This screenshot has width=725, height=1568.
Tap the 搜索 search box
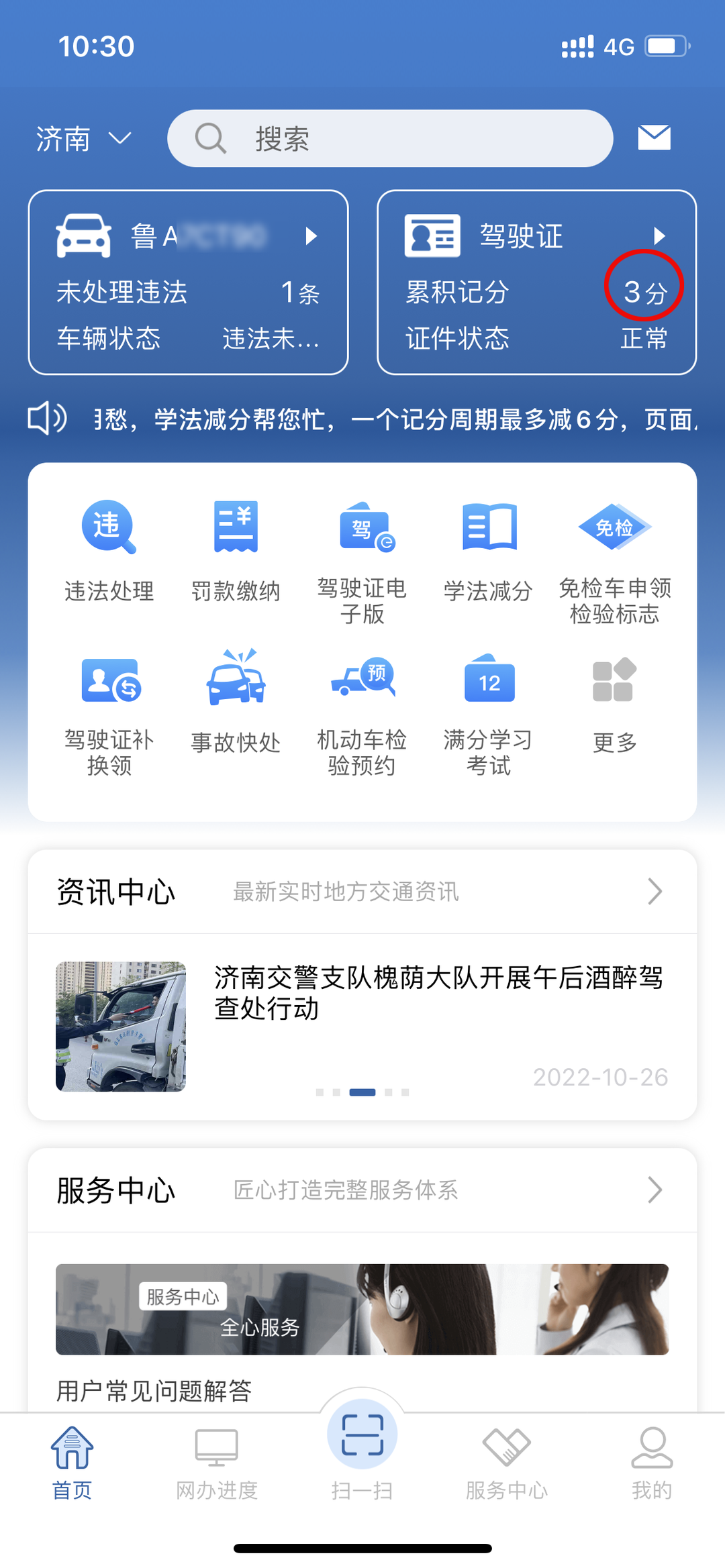(389, 139)
